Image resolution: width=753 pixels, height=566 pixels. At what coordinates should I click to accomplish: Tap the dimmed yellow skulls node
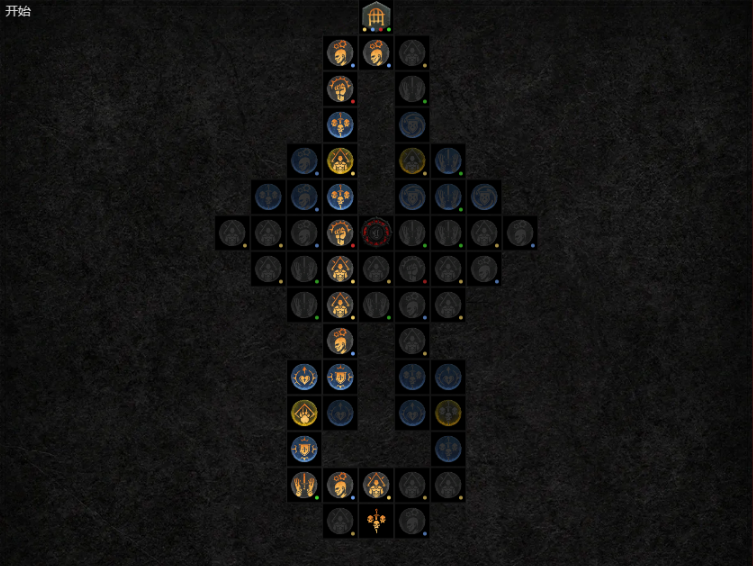point(448,412)
